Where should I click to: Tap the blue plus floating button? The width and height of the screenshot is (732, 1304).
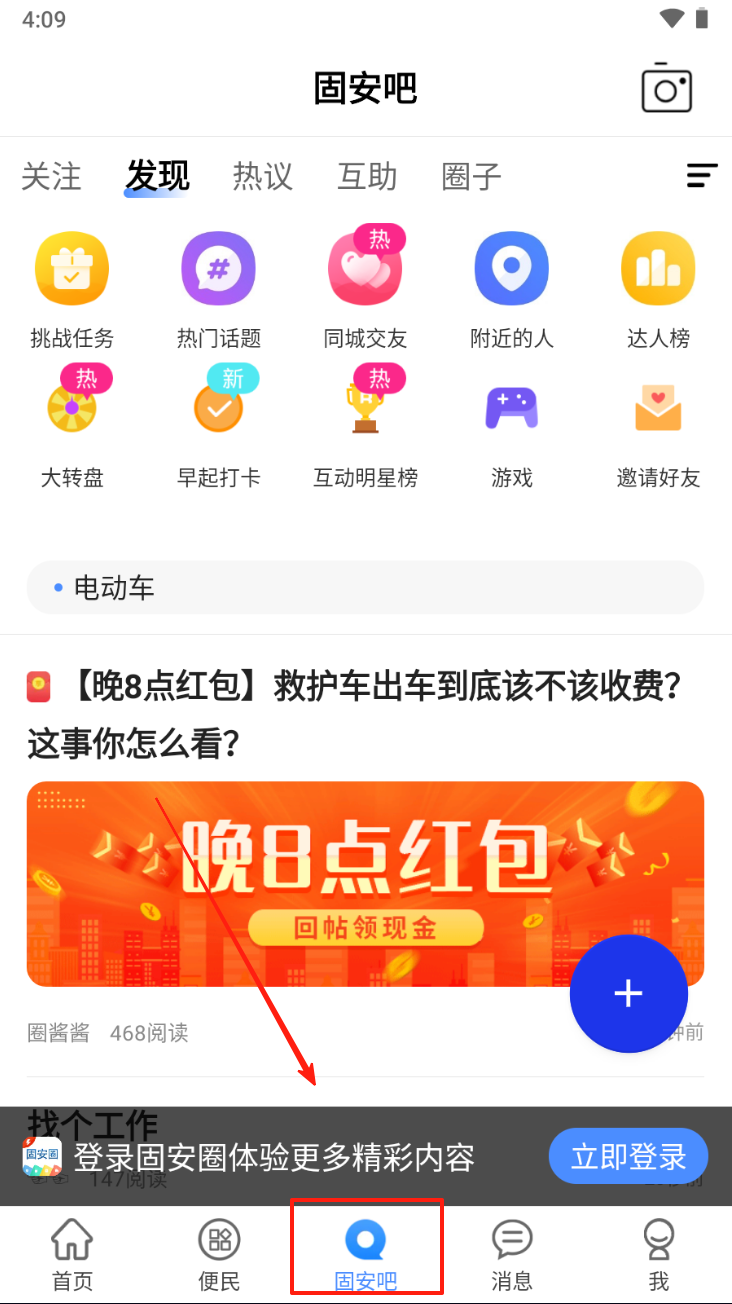(x=628, y=994)
